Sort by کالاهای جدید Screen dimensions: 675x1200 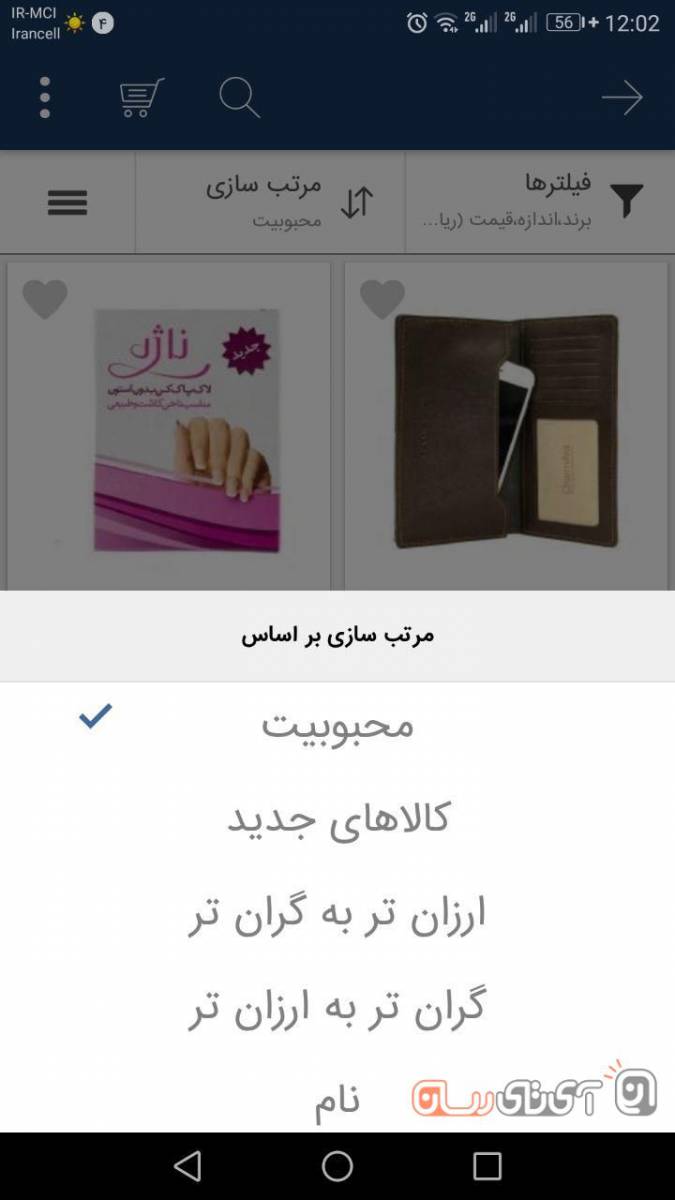point(337,819)
